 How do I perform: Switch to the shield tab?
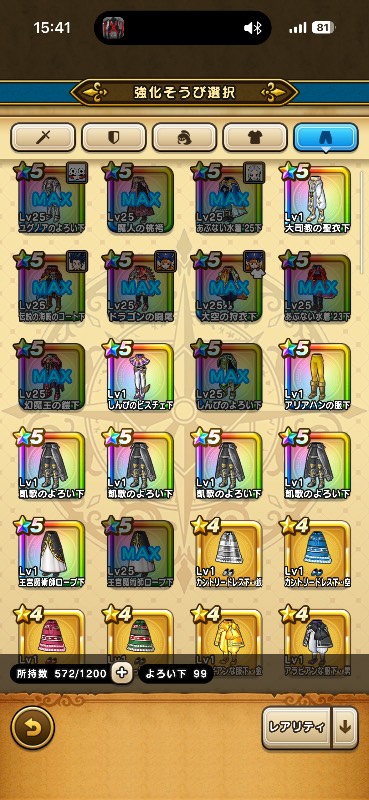114,137
